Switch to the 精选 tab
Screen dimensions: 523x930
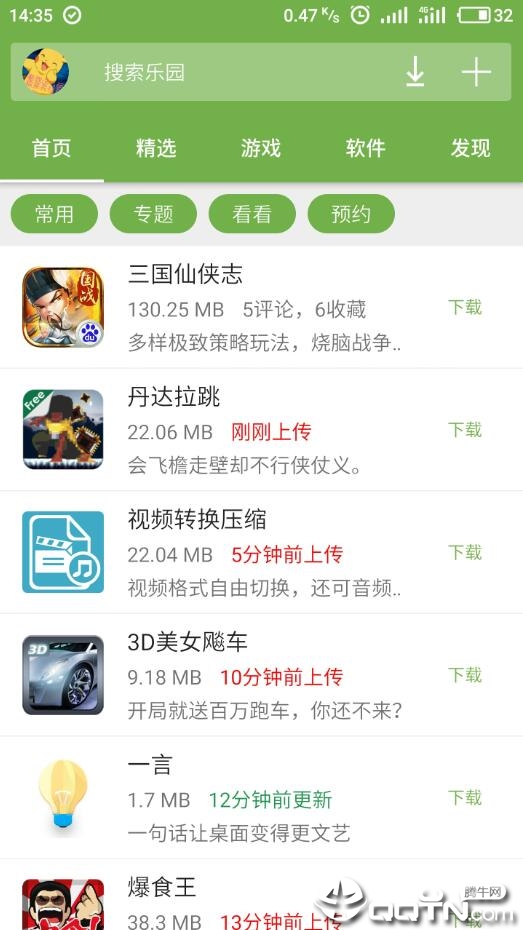156,148
